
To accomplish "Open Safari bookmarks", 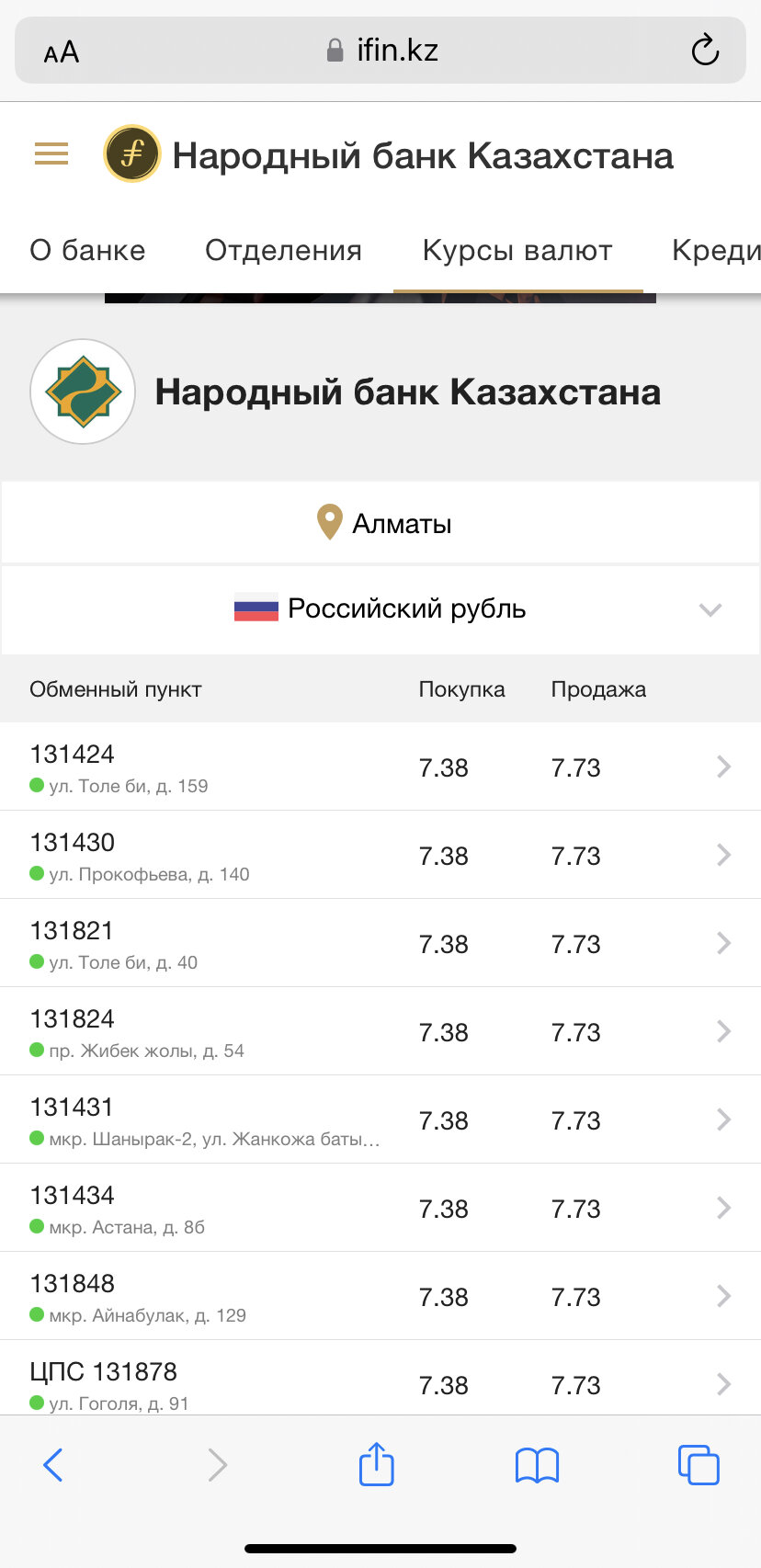I will tap(537, 1464).
